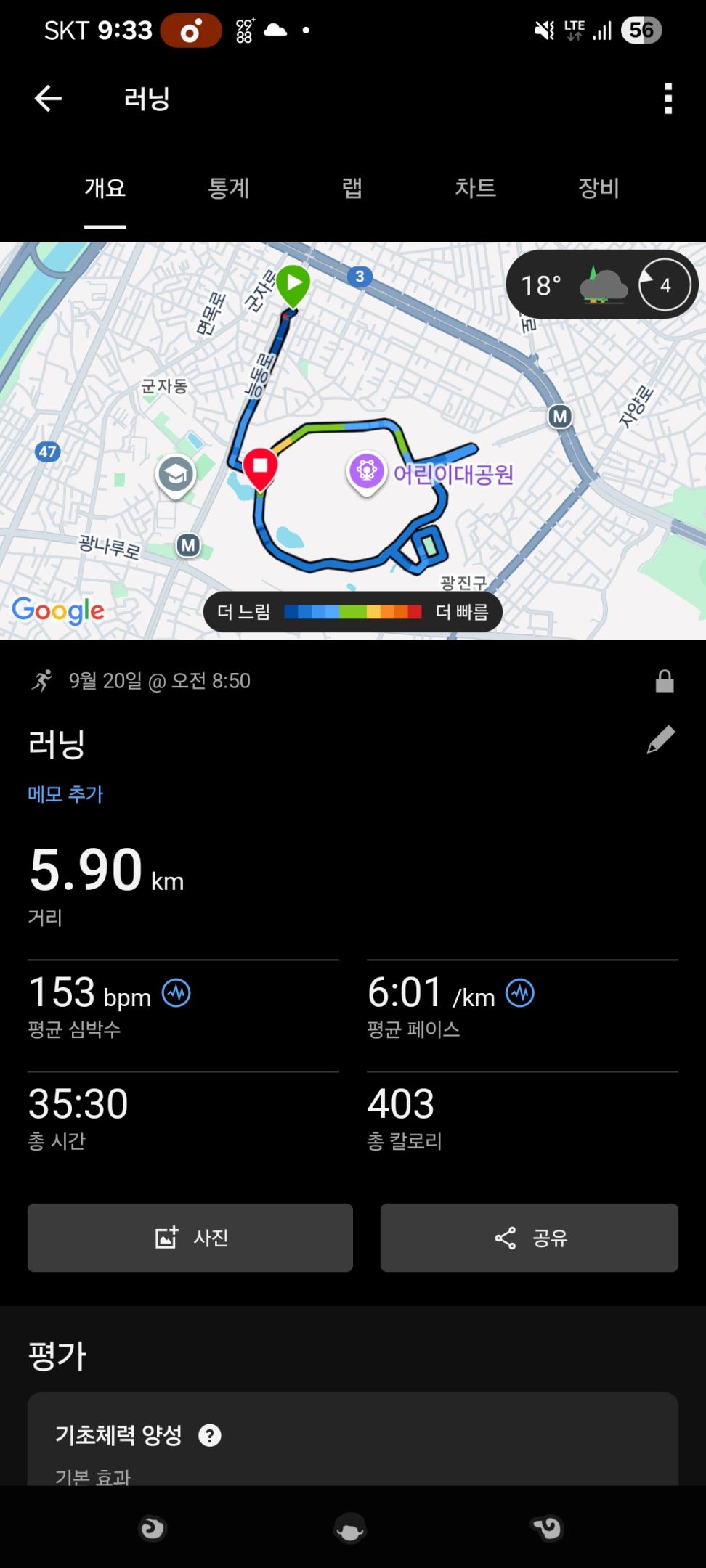Tap 메모 추가 to add a note
Screen dimensions: 706x1568
tap(65, 794)
